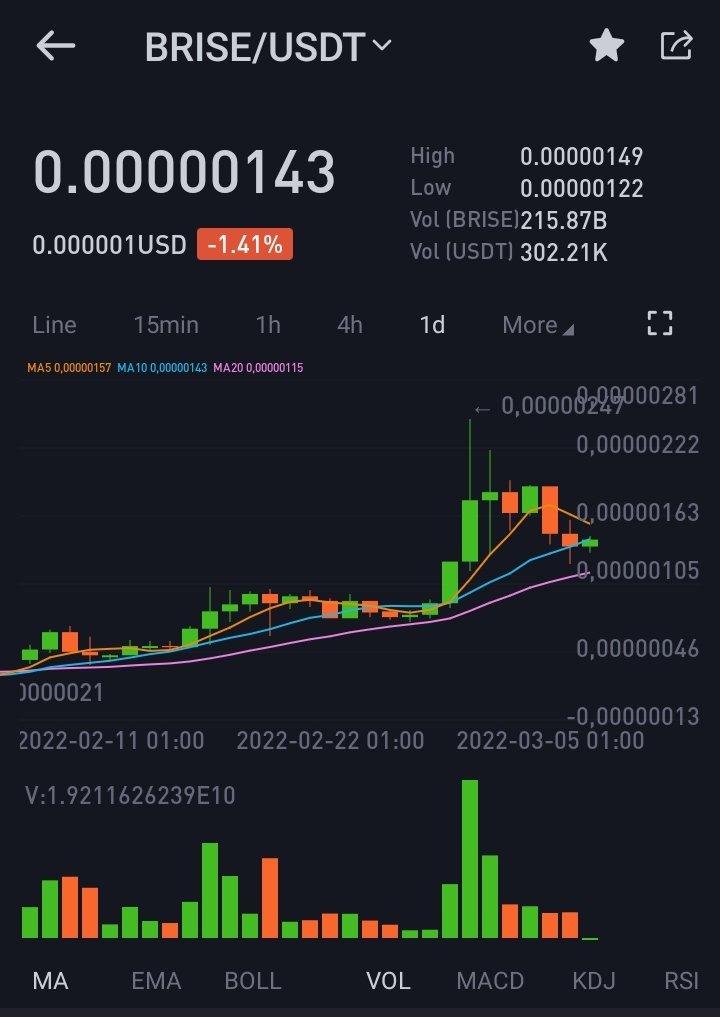The image size is (720, 1017).
Task: Toggle the favorite star for BRISE/USDT
Action: click(606, 45)
